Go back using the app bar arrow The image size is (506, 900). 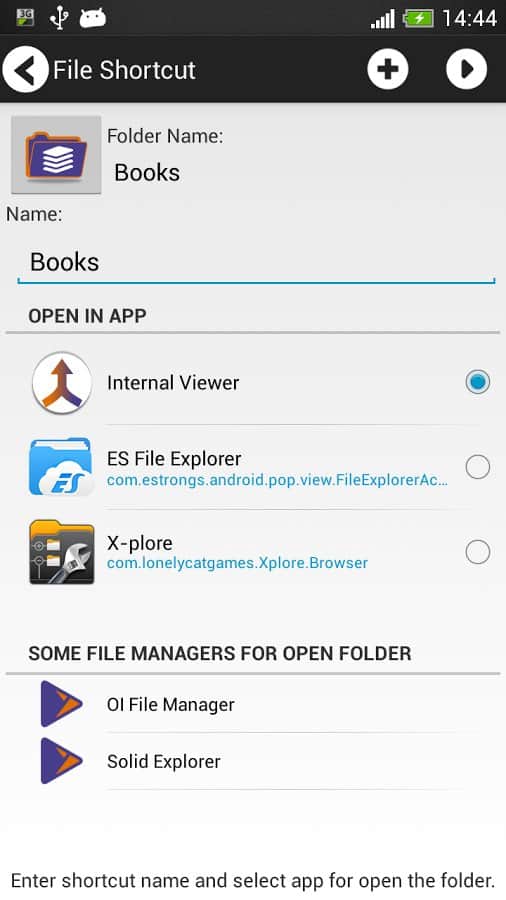[25, 69]
